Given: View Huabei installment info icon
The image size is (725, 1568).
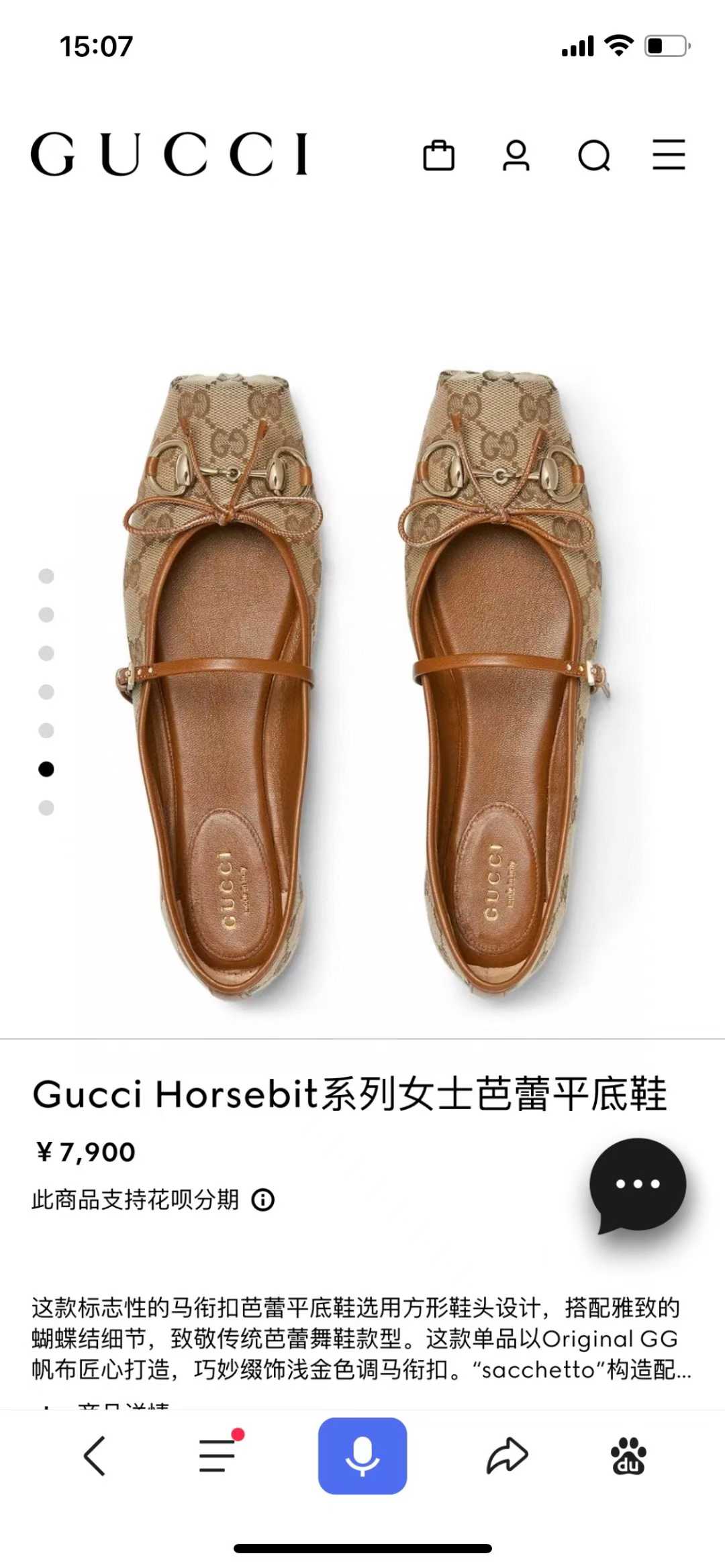Looking at the screenshot, I should coord(263,1200).
